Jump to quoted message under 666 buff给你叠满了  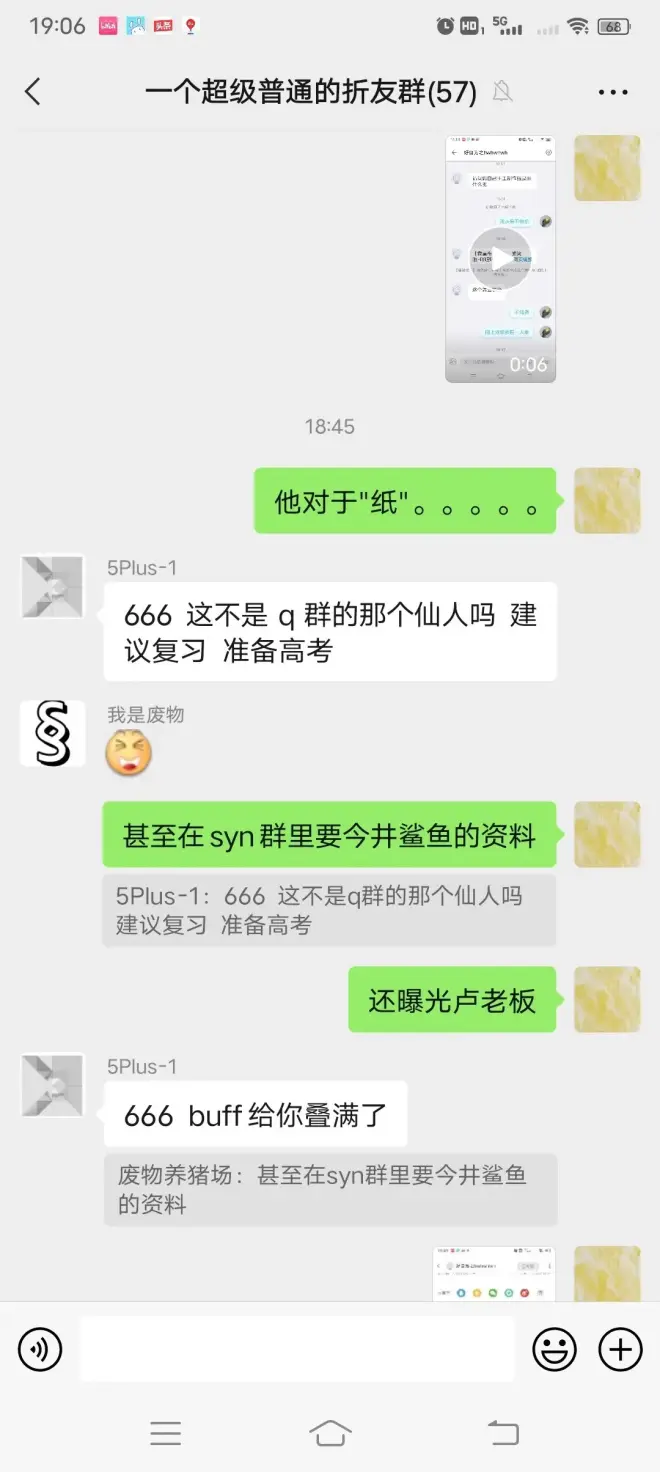tap(329, 1189)
